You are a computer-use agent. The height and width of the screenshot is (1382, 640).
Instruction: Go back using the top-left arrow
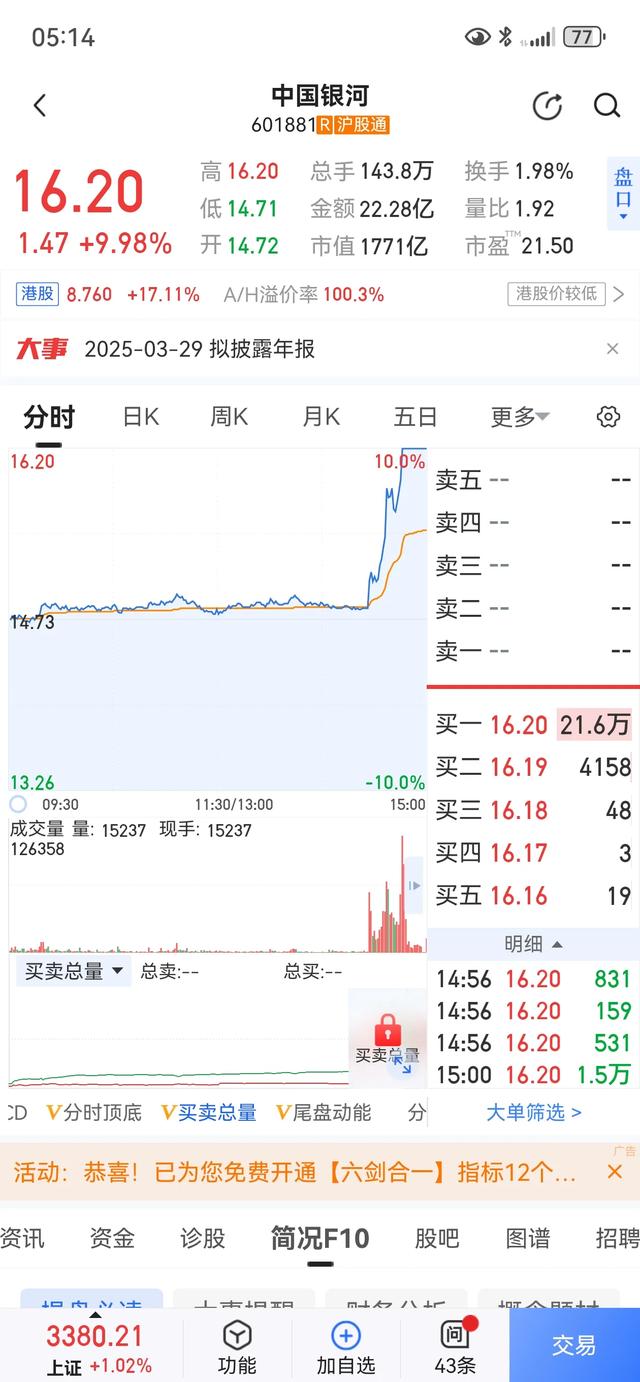(x=40, y=105)
